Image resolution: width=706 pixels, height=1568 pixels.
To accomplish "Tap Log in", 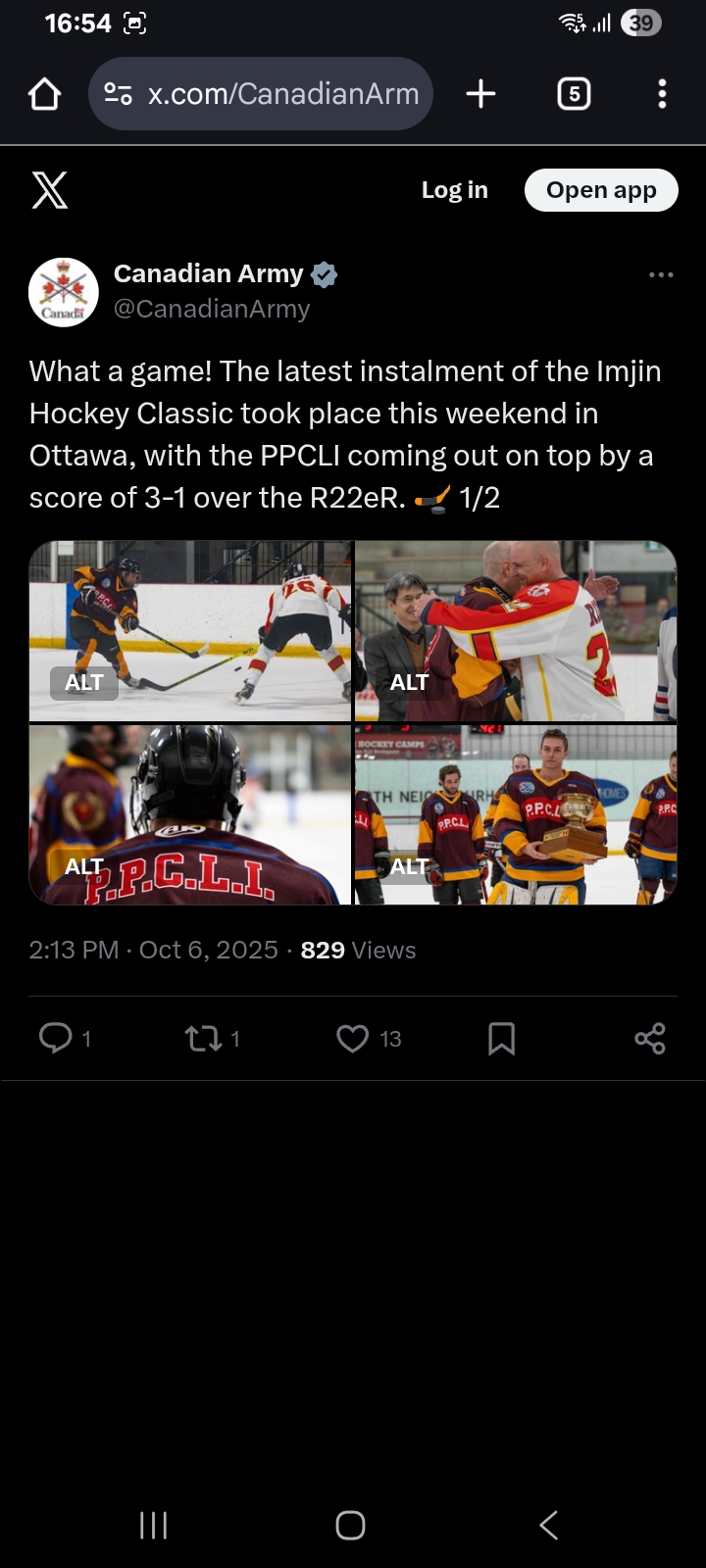I will (454, 190).
